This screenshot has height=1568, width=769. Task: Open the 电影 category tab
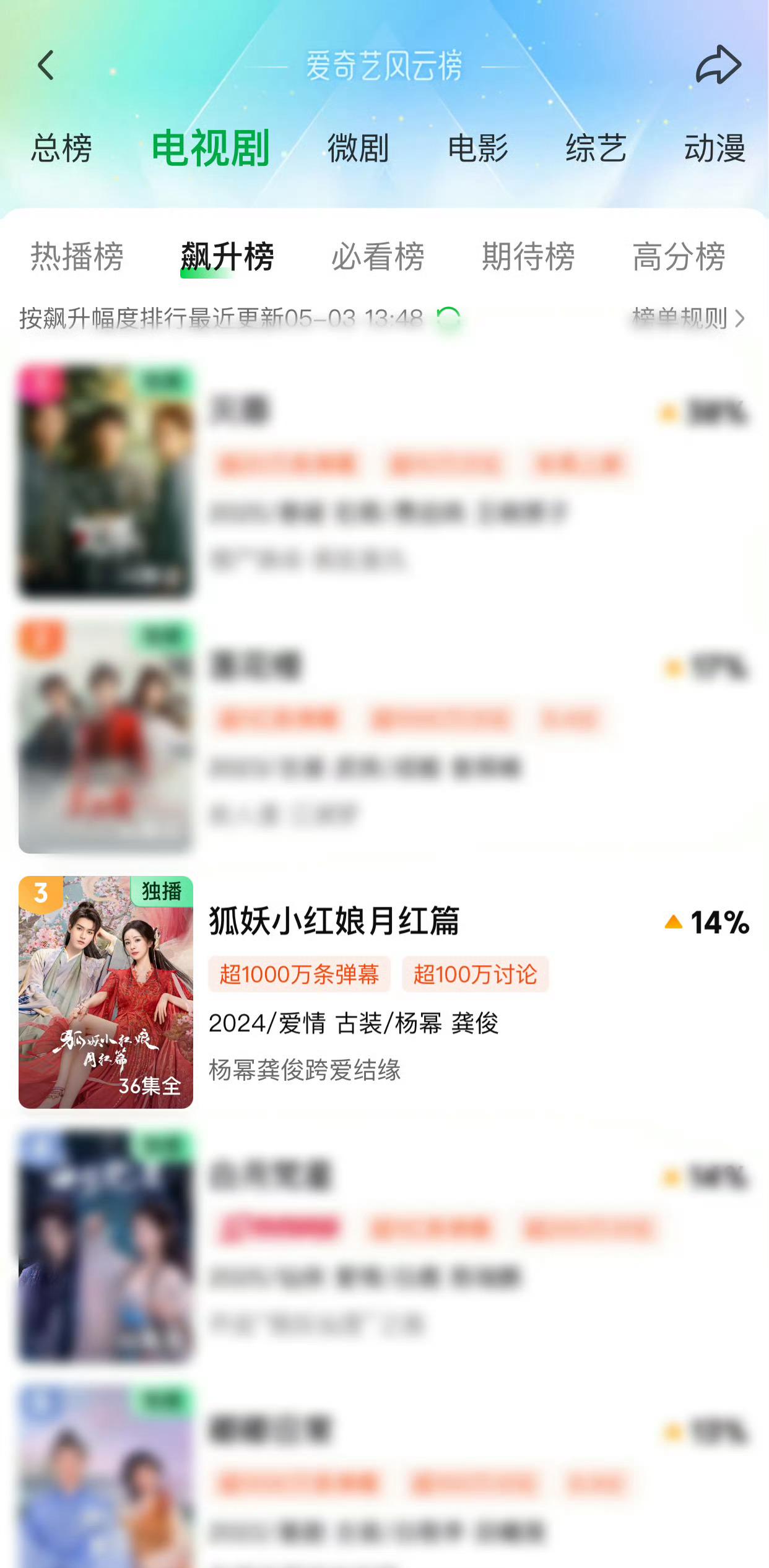pyautogui.click(x=477, y=149)
